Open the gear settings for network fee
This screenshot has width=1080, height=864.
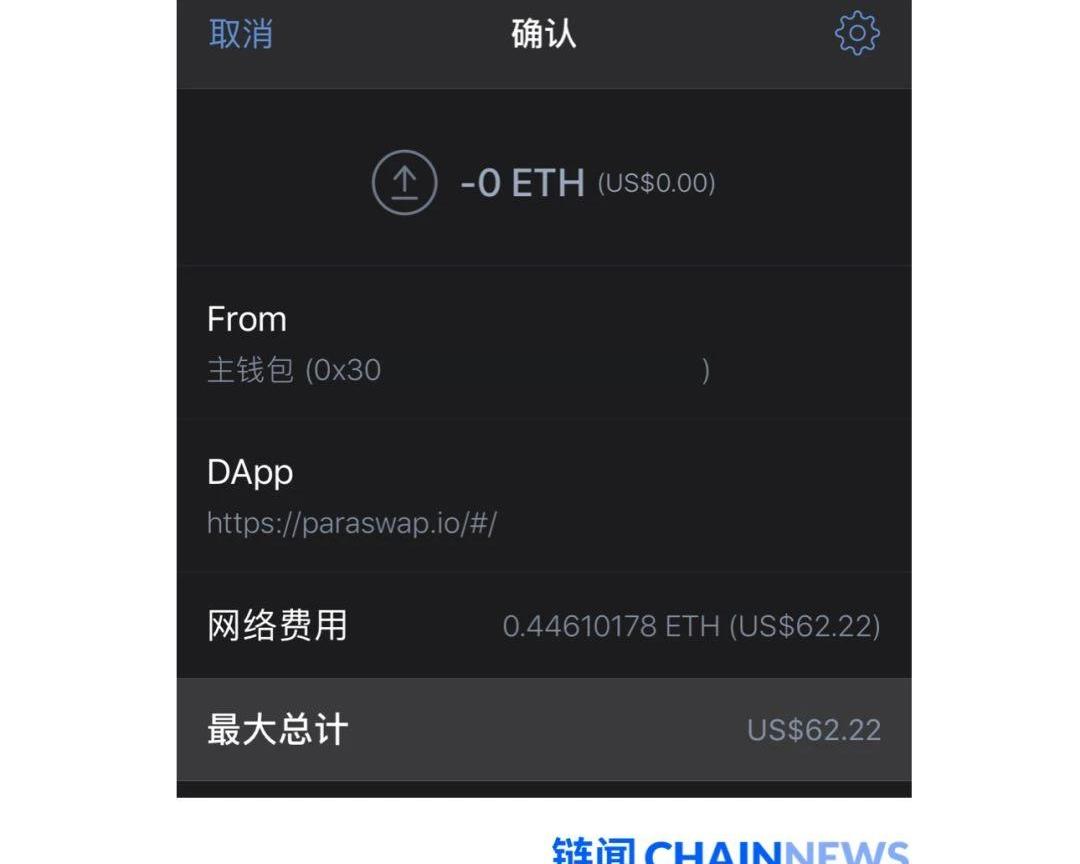(x=857, y=34)
